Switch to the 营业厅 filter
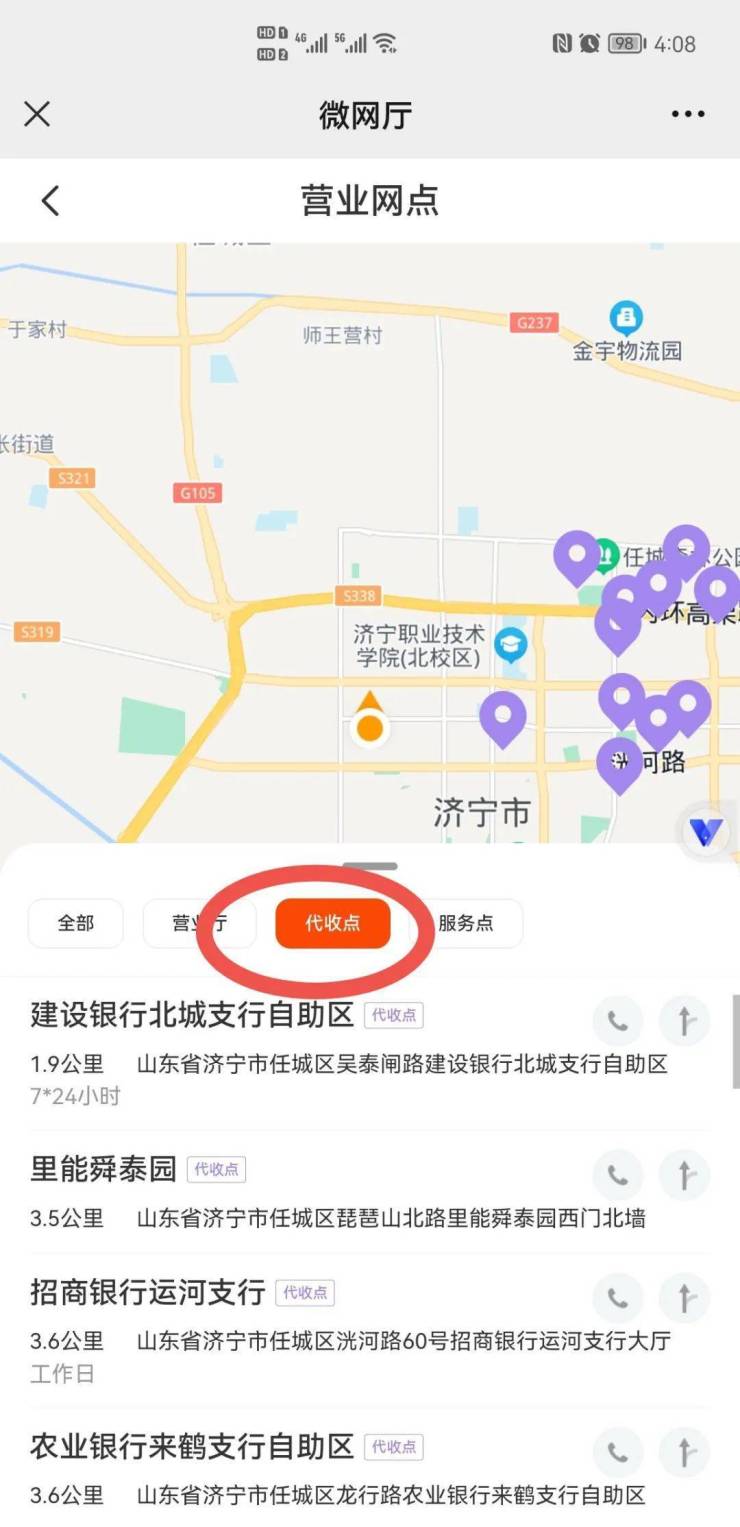 199,923
